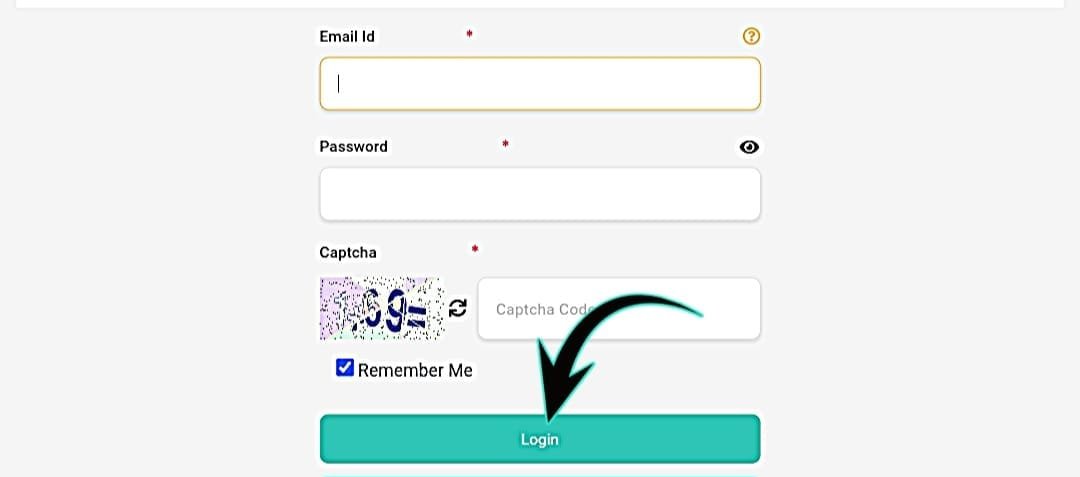
Task: Focus the Password input field
Action: [540, 194]
